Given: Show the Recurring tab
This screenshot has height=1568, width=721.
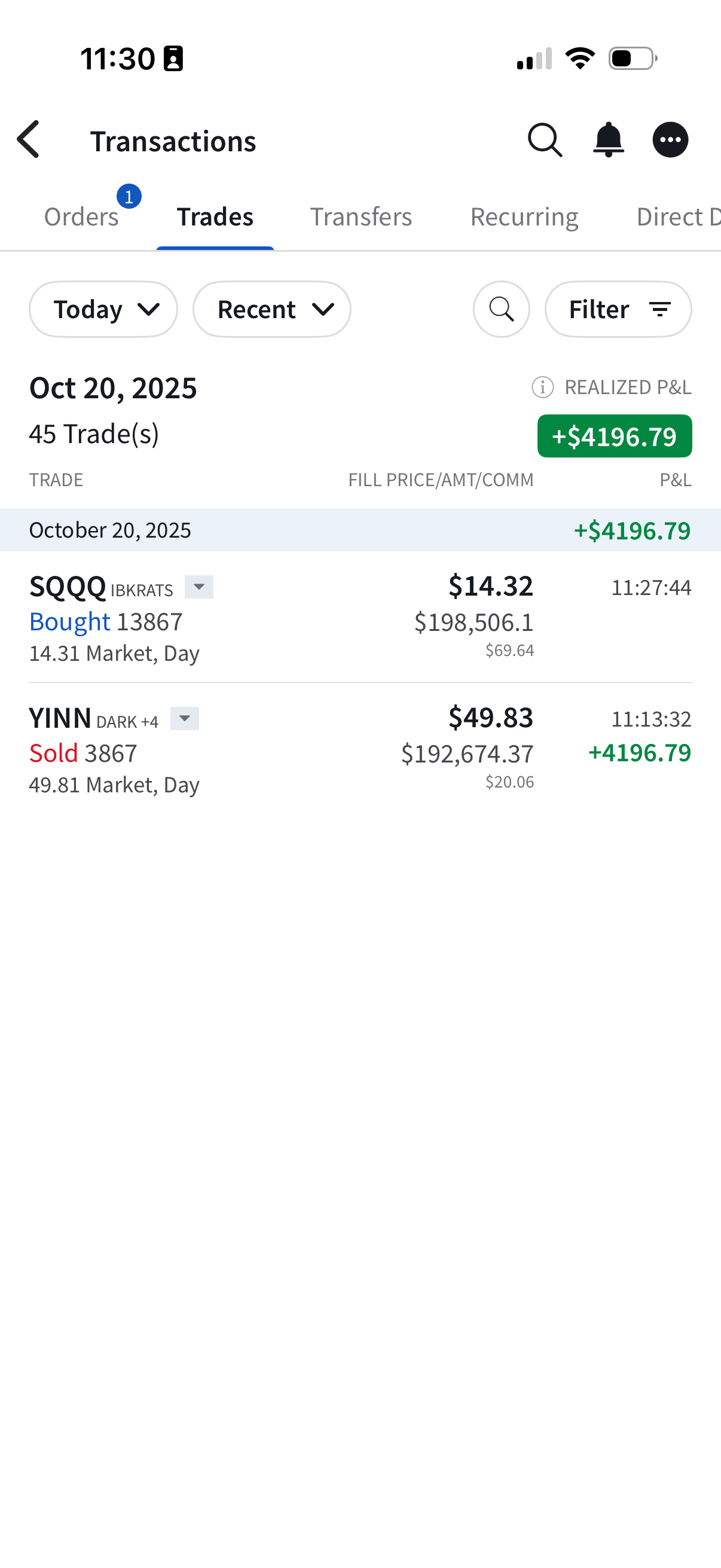Looking at the screenshot, I should (x=524, y=216).
